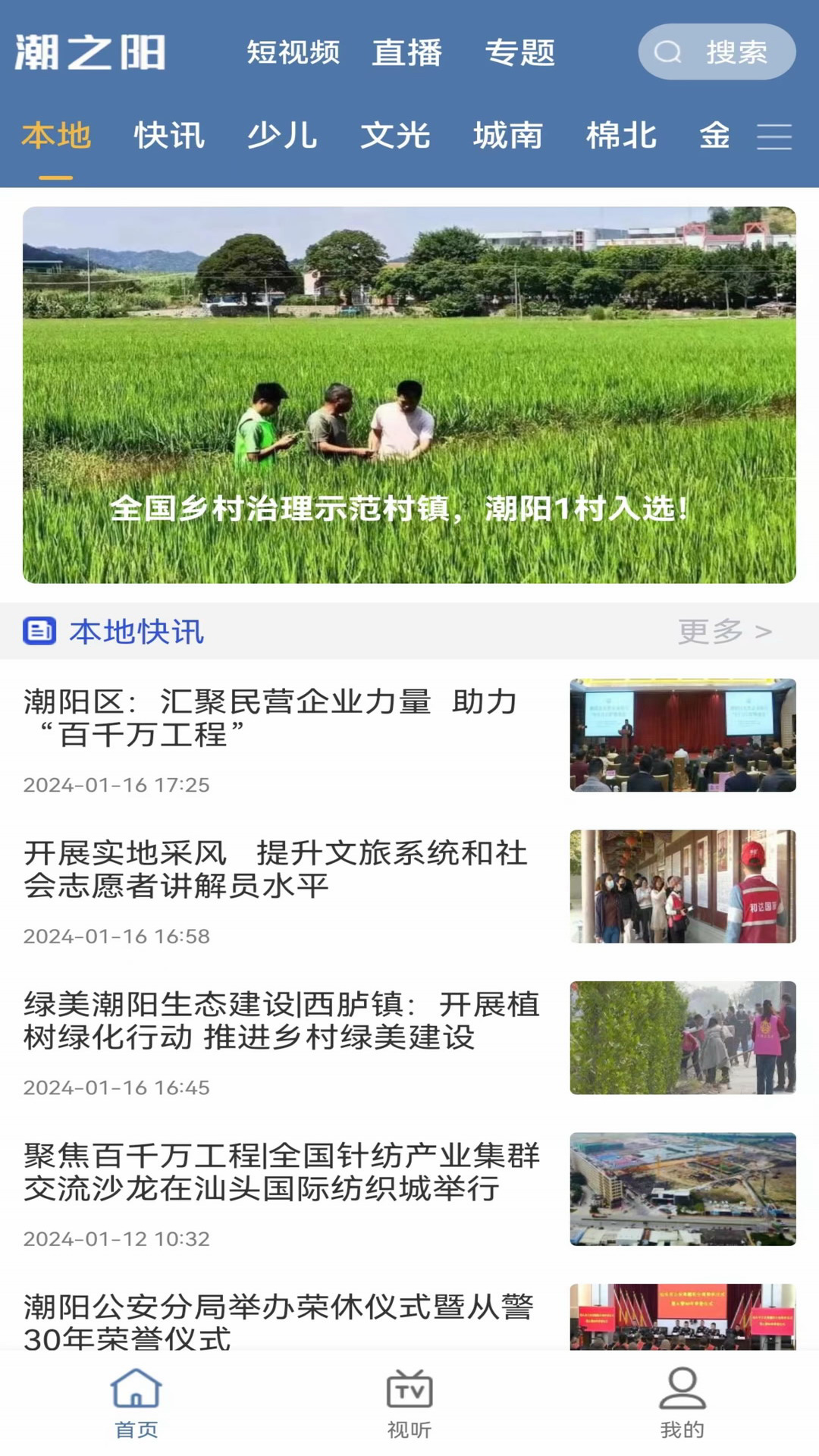
Task: Expand the channel list menu icon
Action: click(774, 137)
